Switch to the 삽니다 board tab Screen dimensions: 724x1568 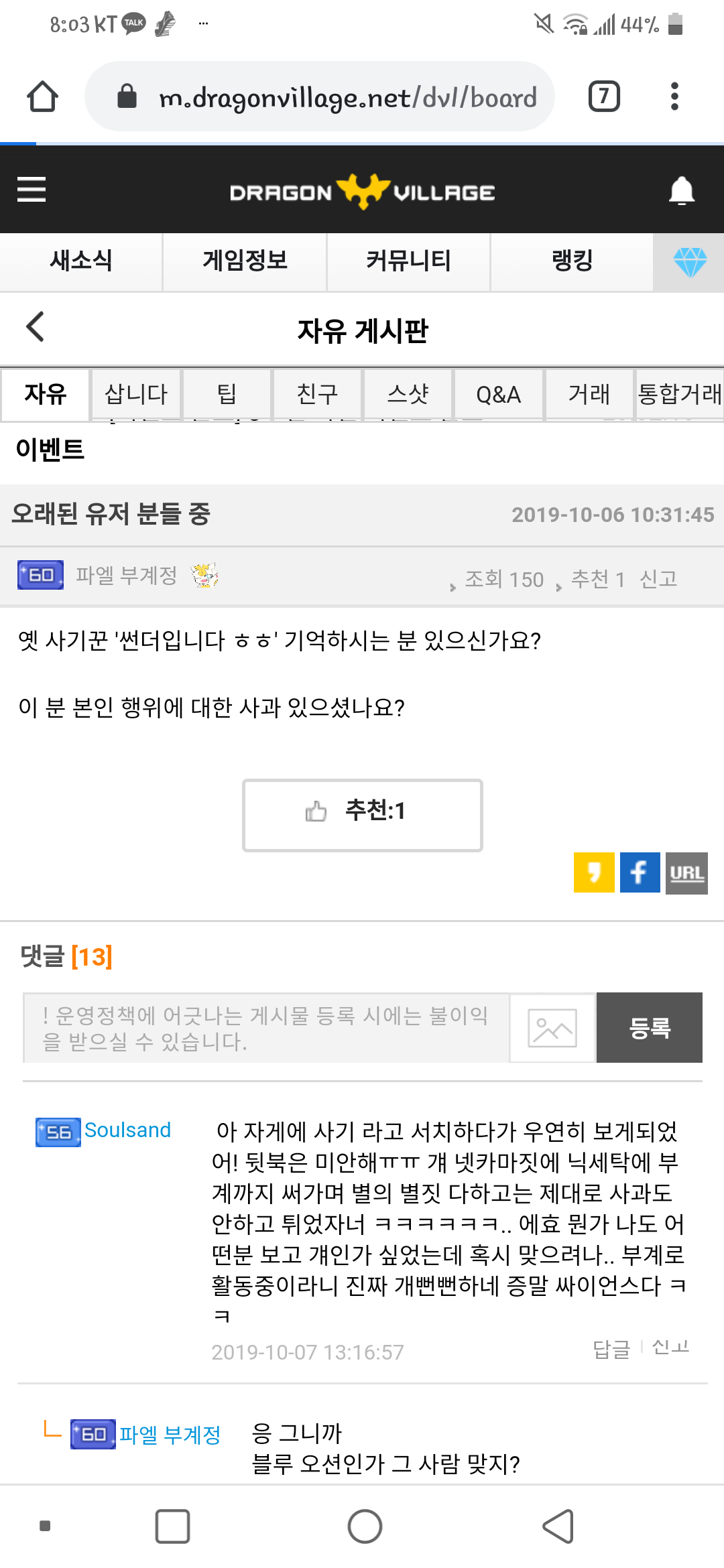[136, 394]
